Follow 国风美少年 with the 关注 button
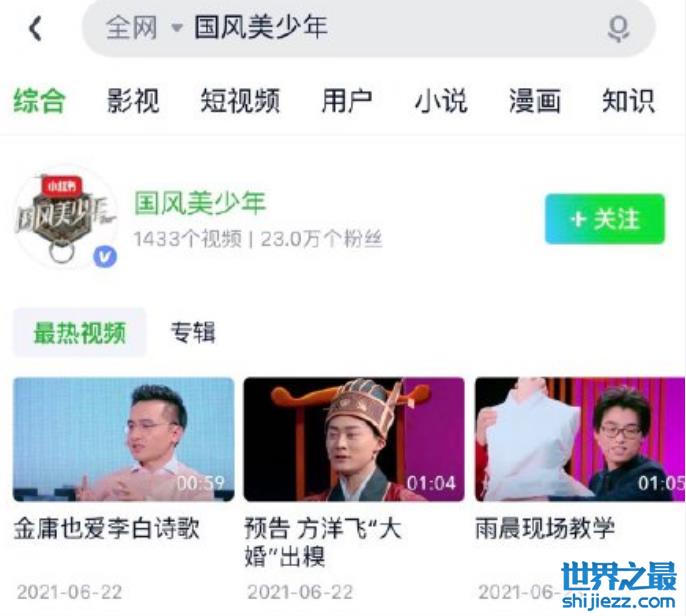The height and width of the screenshot is (616, 686). 604,219
